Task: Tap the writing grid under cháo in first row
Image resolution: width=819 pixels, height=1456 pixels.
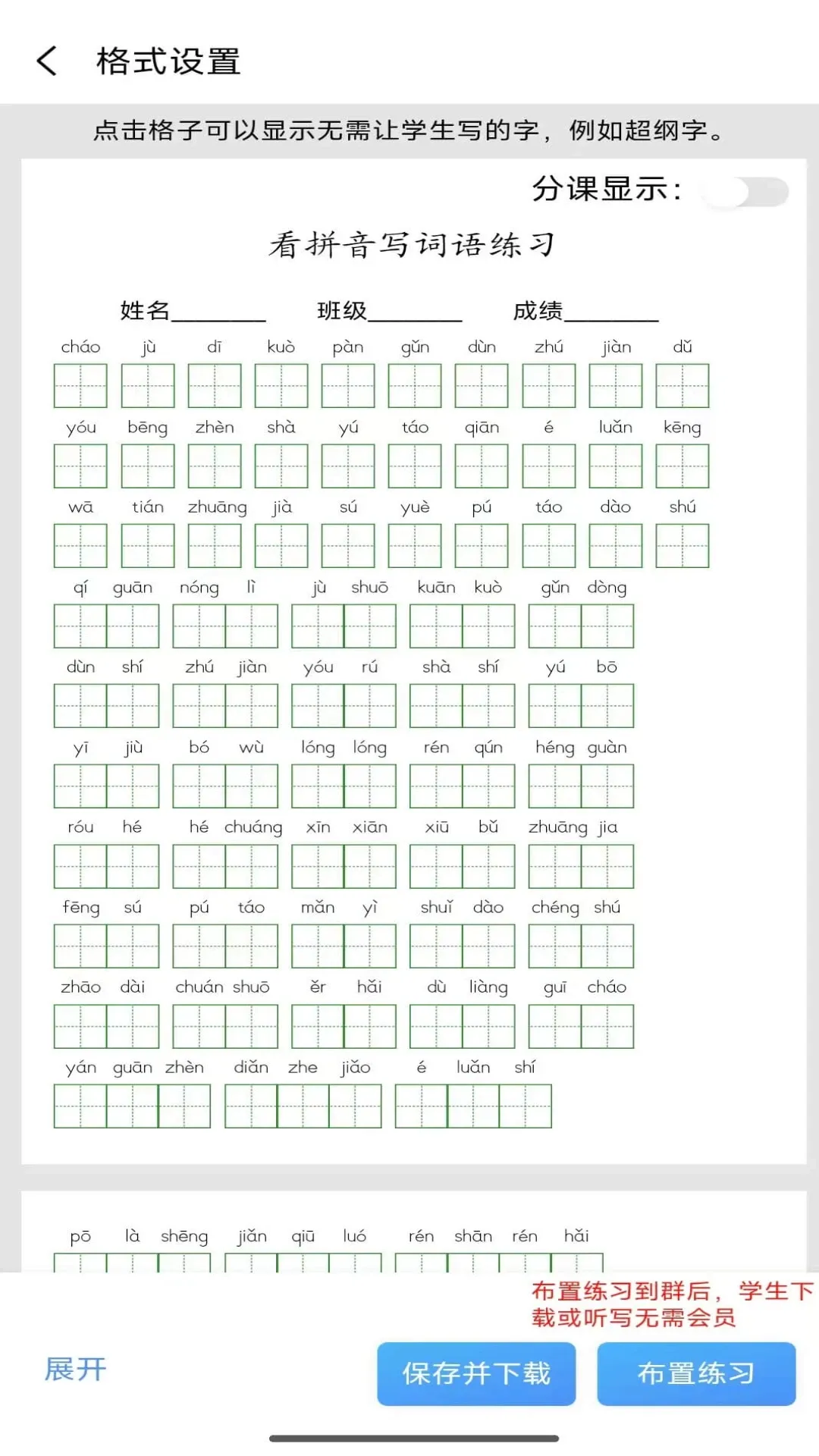Action: pyautogui.click(x=80, y=386)
